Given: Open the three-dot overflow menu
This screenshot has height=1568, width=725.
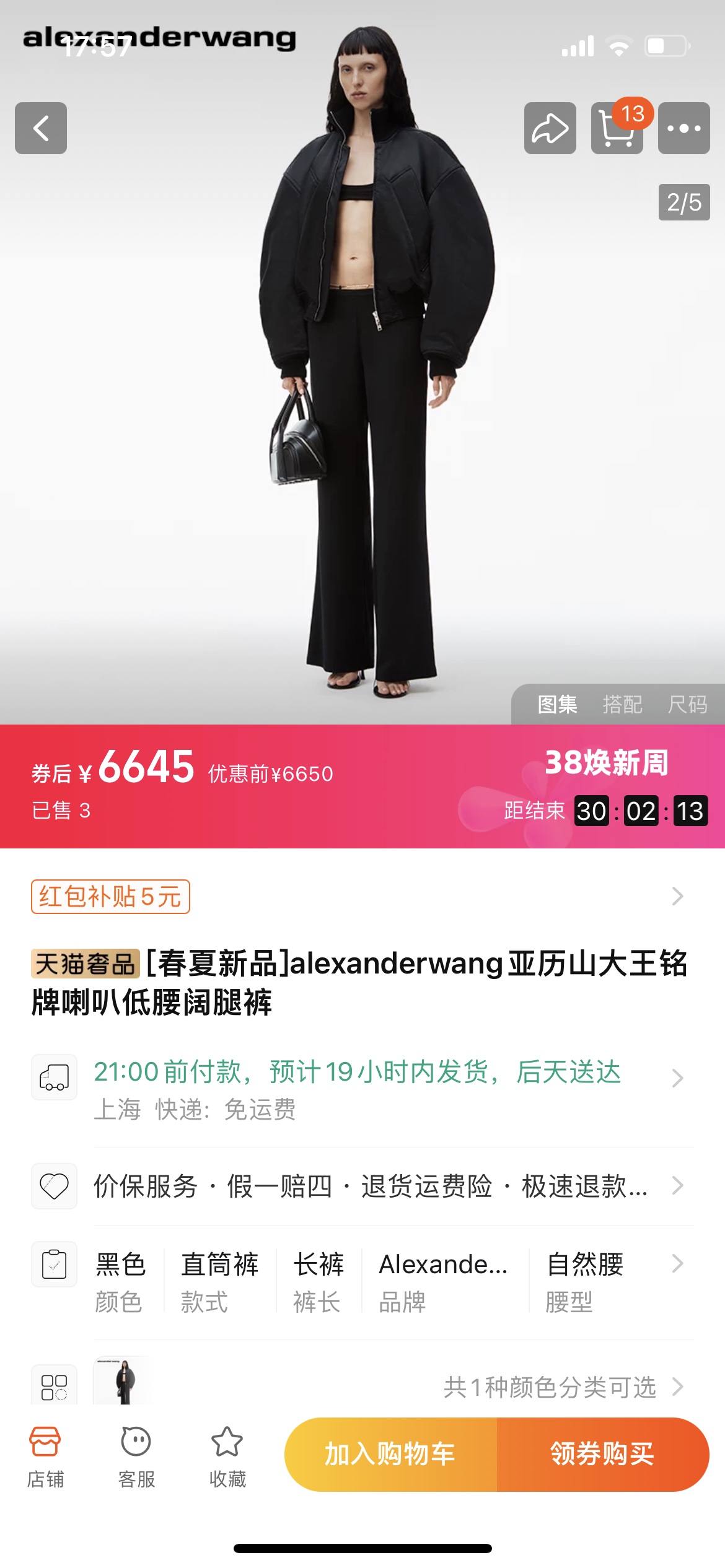Looking at the screenshot, I should 683,128.
